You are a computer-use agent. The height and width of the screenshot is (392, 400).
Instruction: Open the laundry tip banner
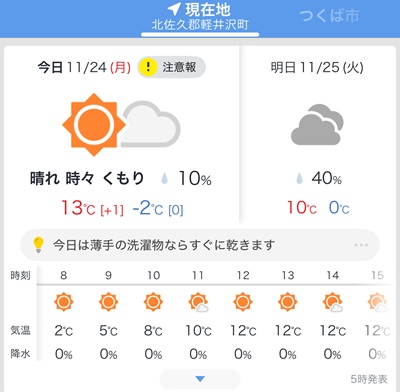[200, 245]
